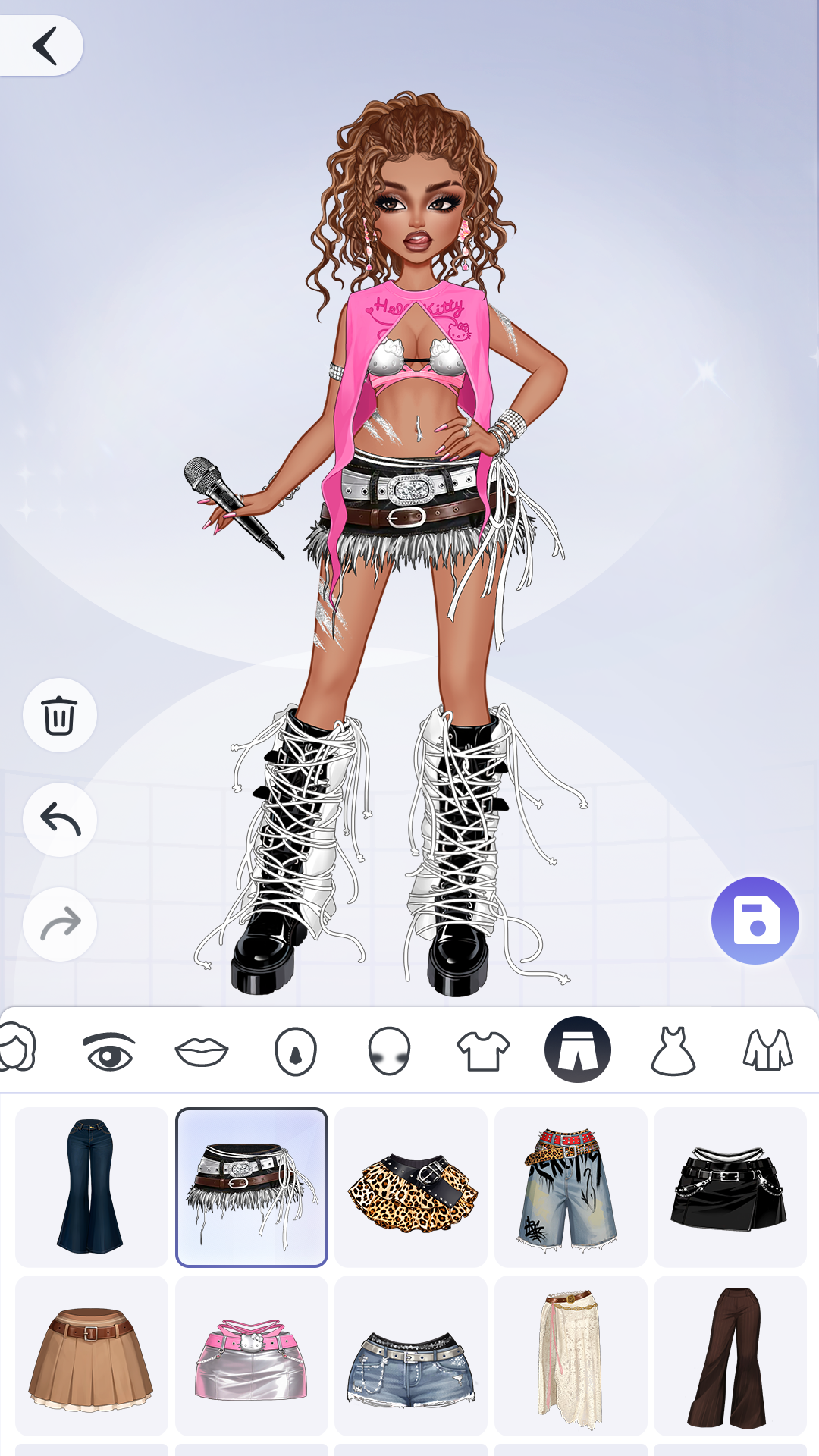Select the pink metallic mini skirt
Screen dimensions: 819x1456
pyautogui.click(x=251, y=1356)
